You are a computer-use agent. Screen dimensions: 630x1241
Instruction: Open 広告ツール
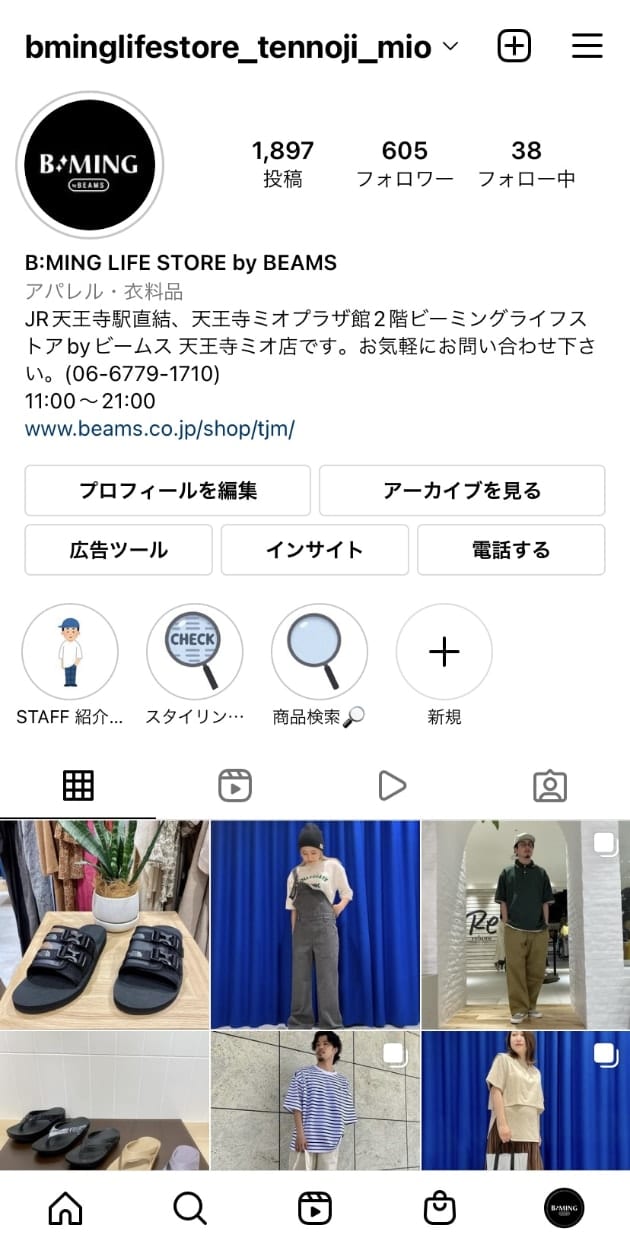[x=118, y=550]
